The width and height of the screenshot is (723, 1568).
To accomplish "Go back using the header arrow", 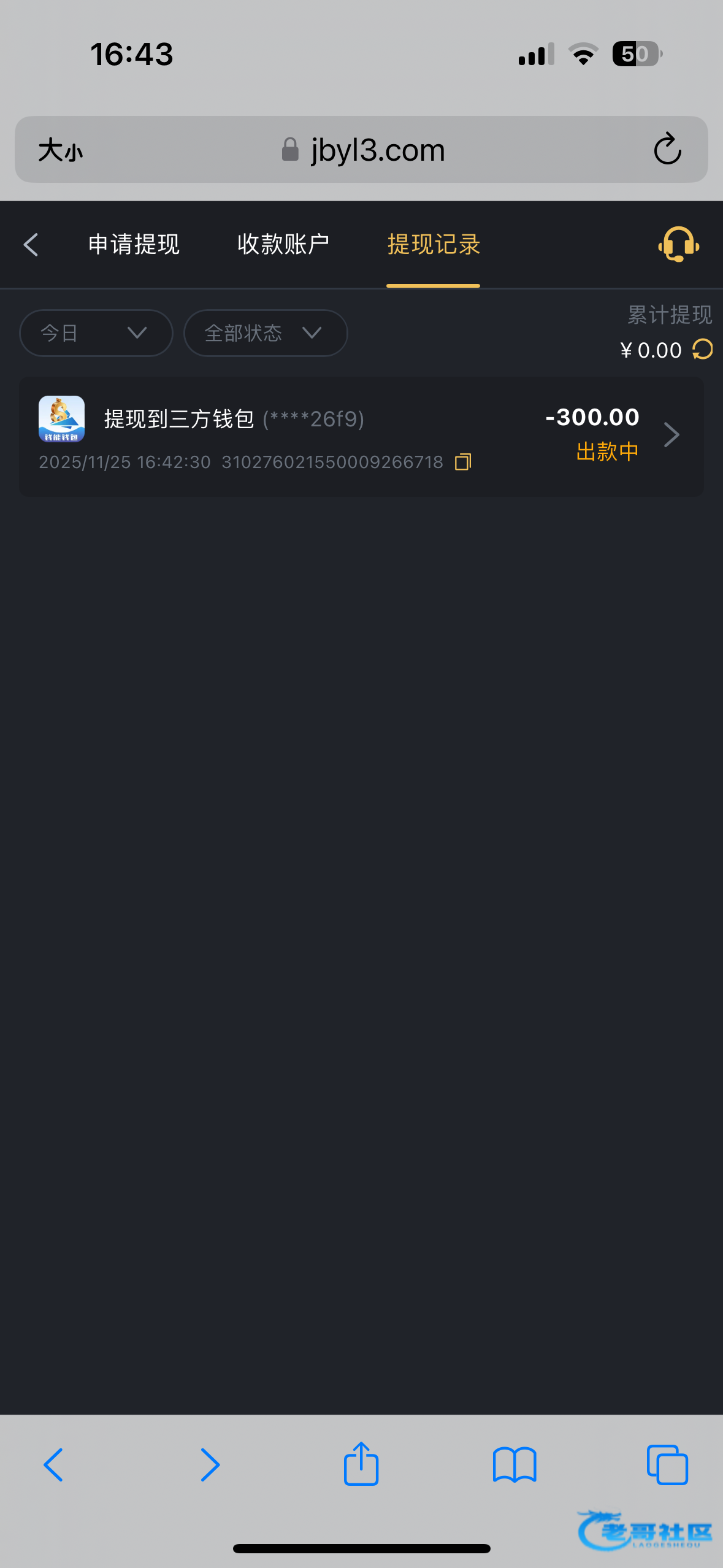I will pyautogui.click(x=31, y=245).
